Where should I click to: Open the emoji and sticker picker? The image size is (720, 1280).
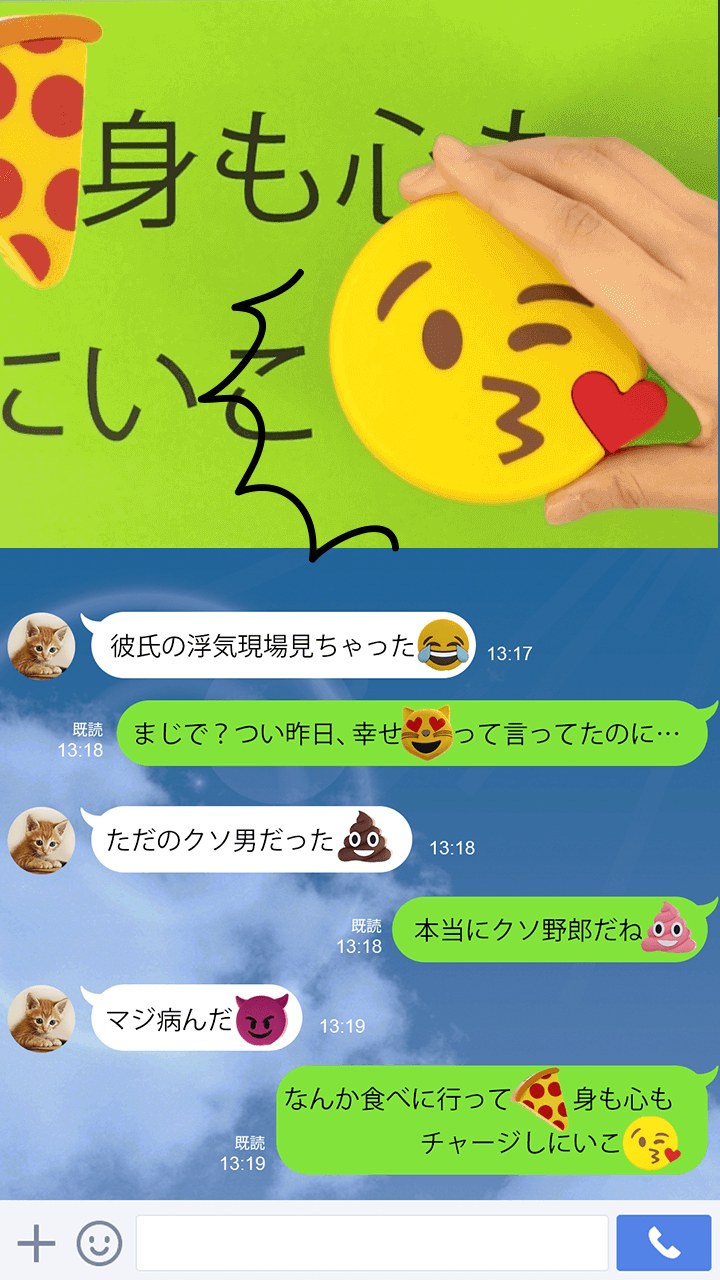click(x=99, y=1243)
